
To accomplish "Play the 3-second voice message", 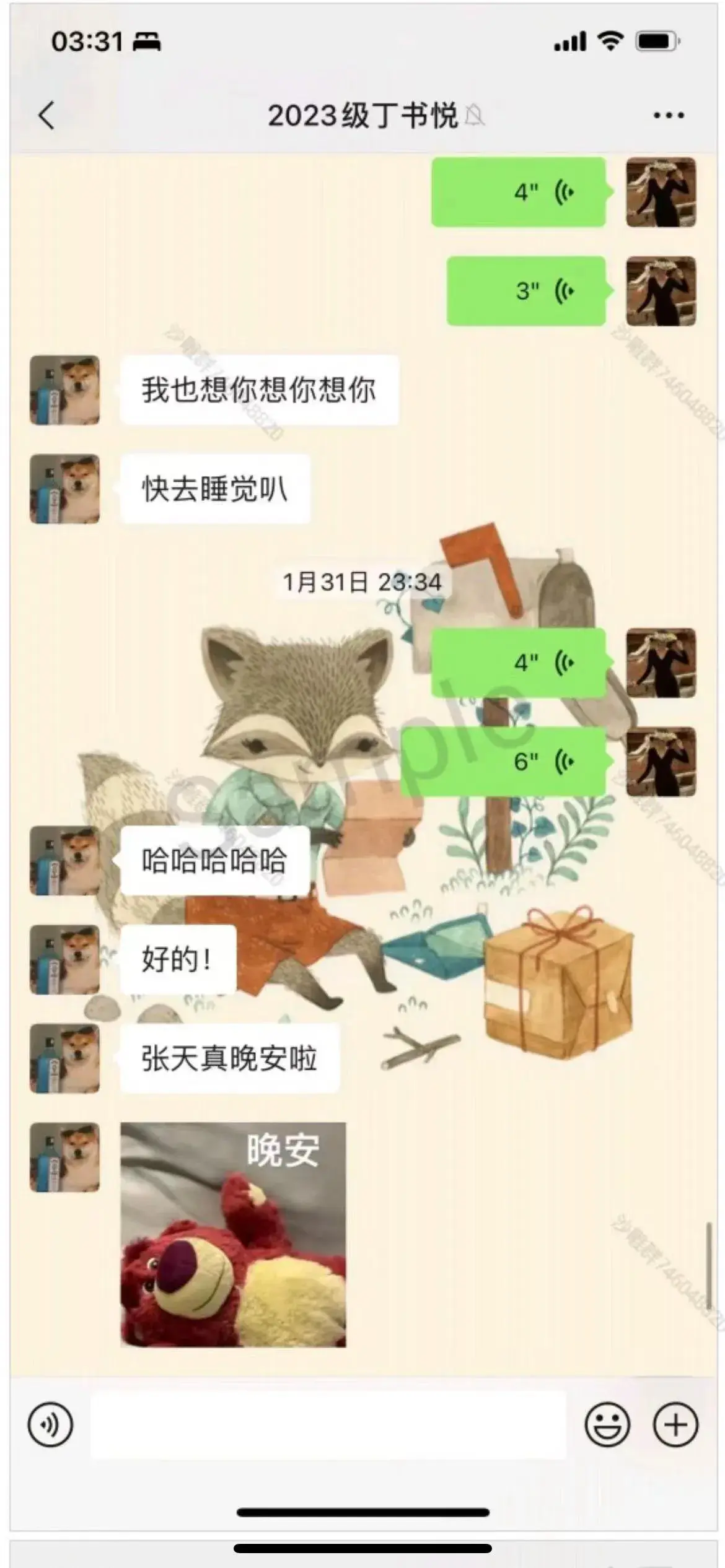I will [526, 290].
